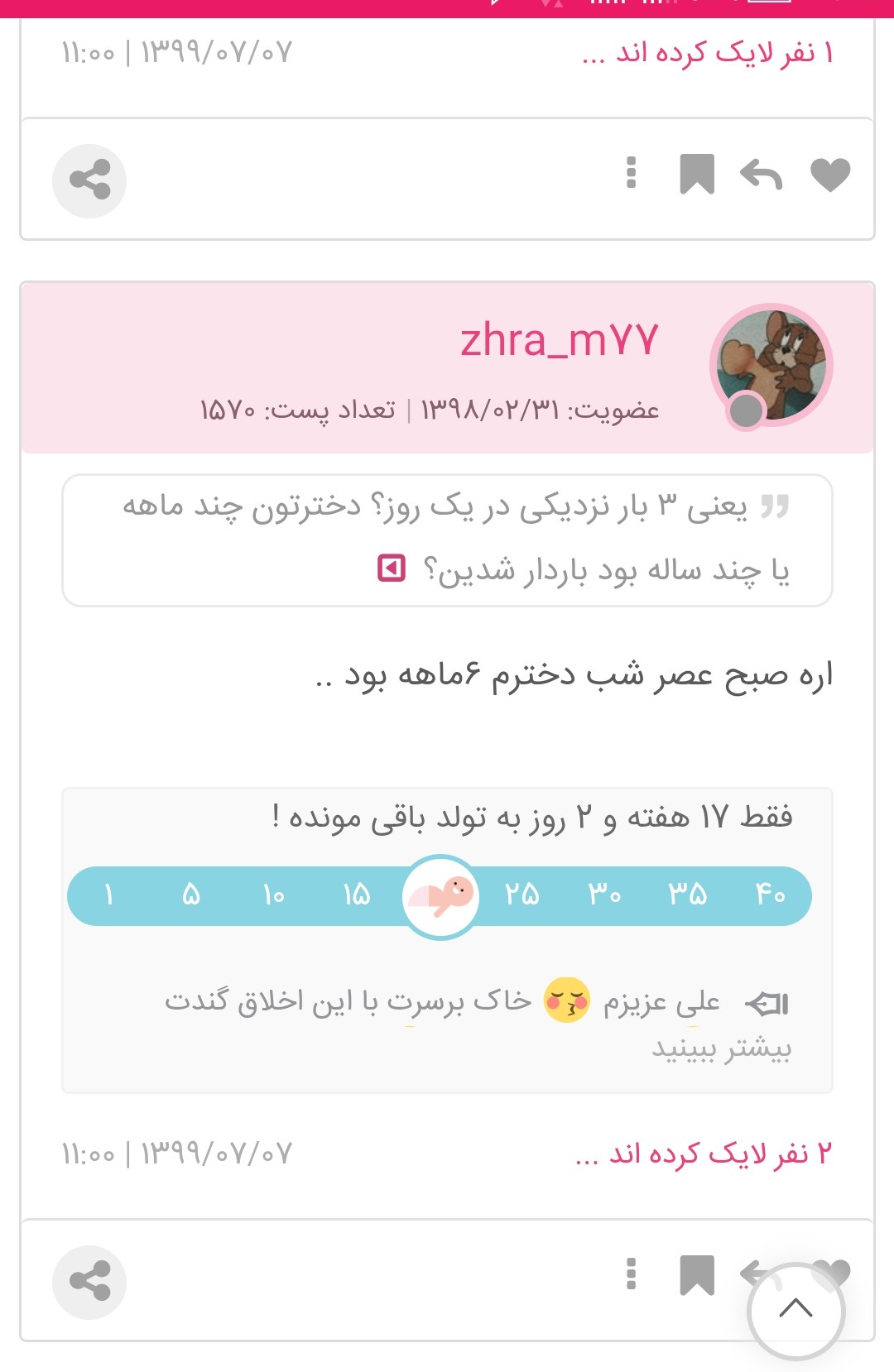Tap بیشتر ببینید to see more
The height and width of the screenshot is (1372, 894).
[x=721, y=1048]
